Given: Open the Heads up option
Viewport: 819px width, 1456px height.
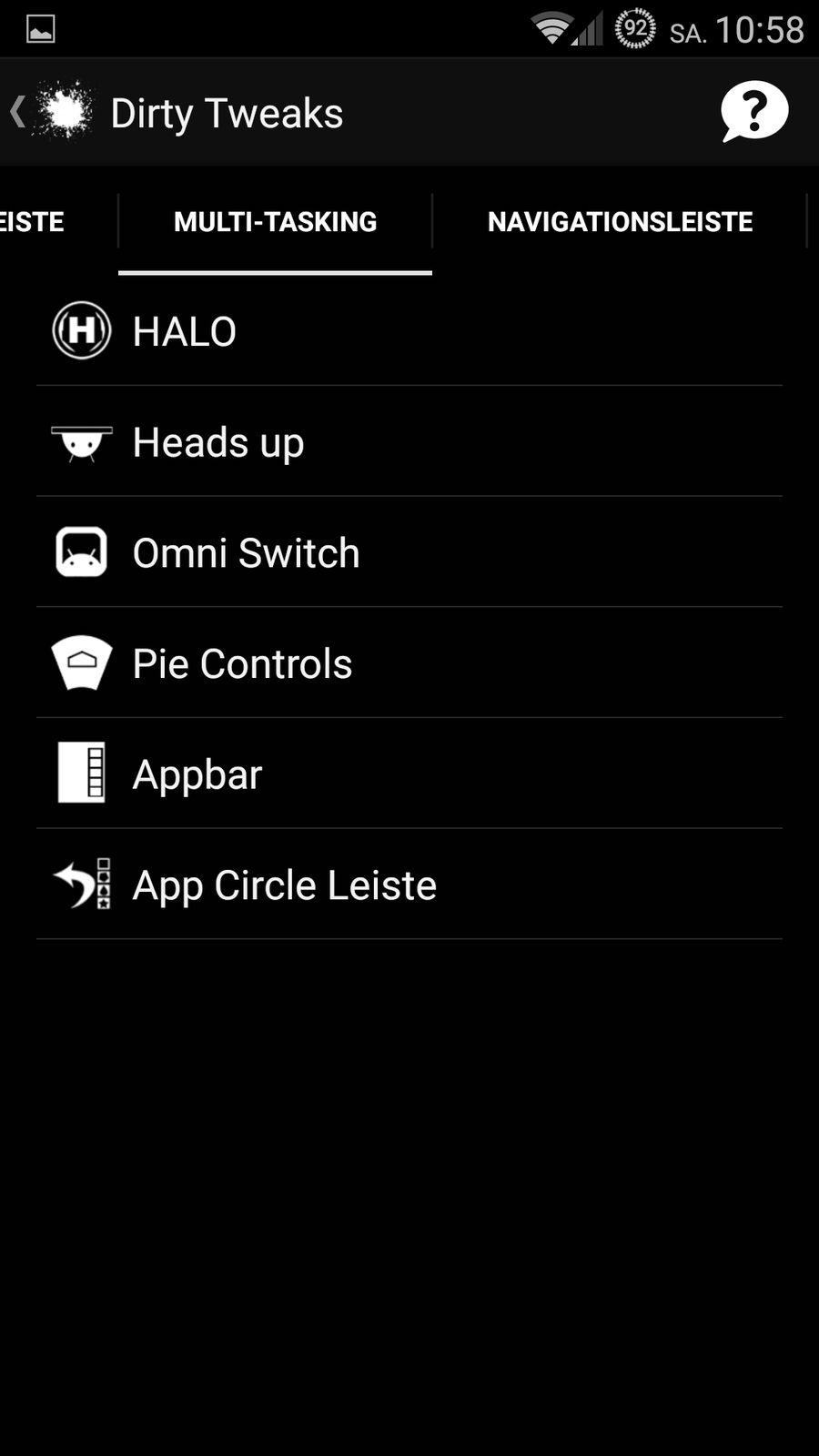Looking at the screenshot, I should pos(409,442).
